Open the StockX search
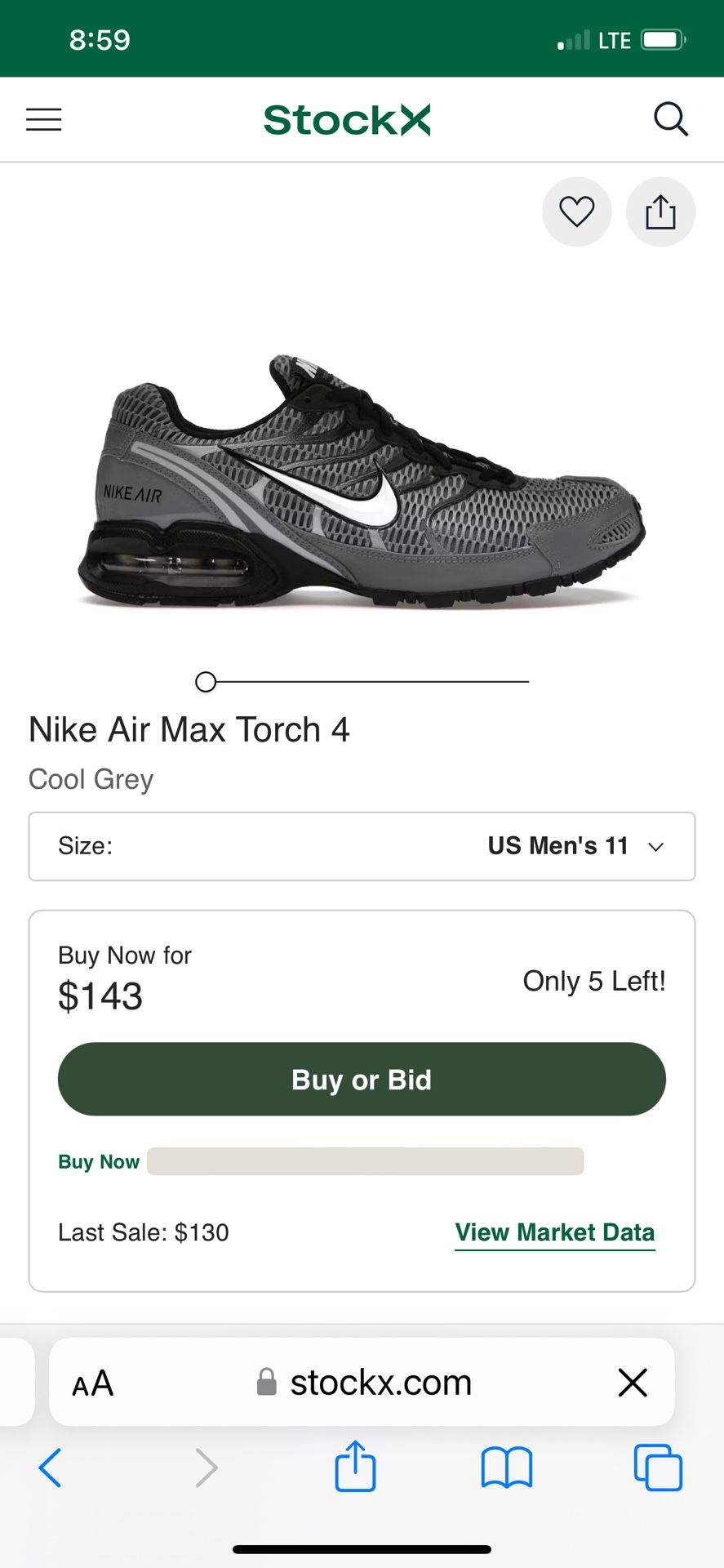 [671, 119]
